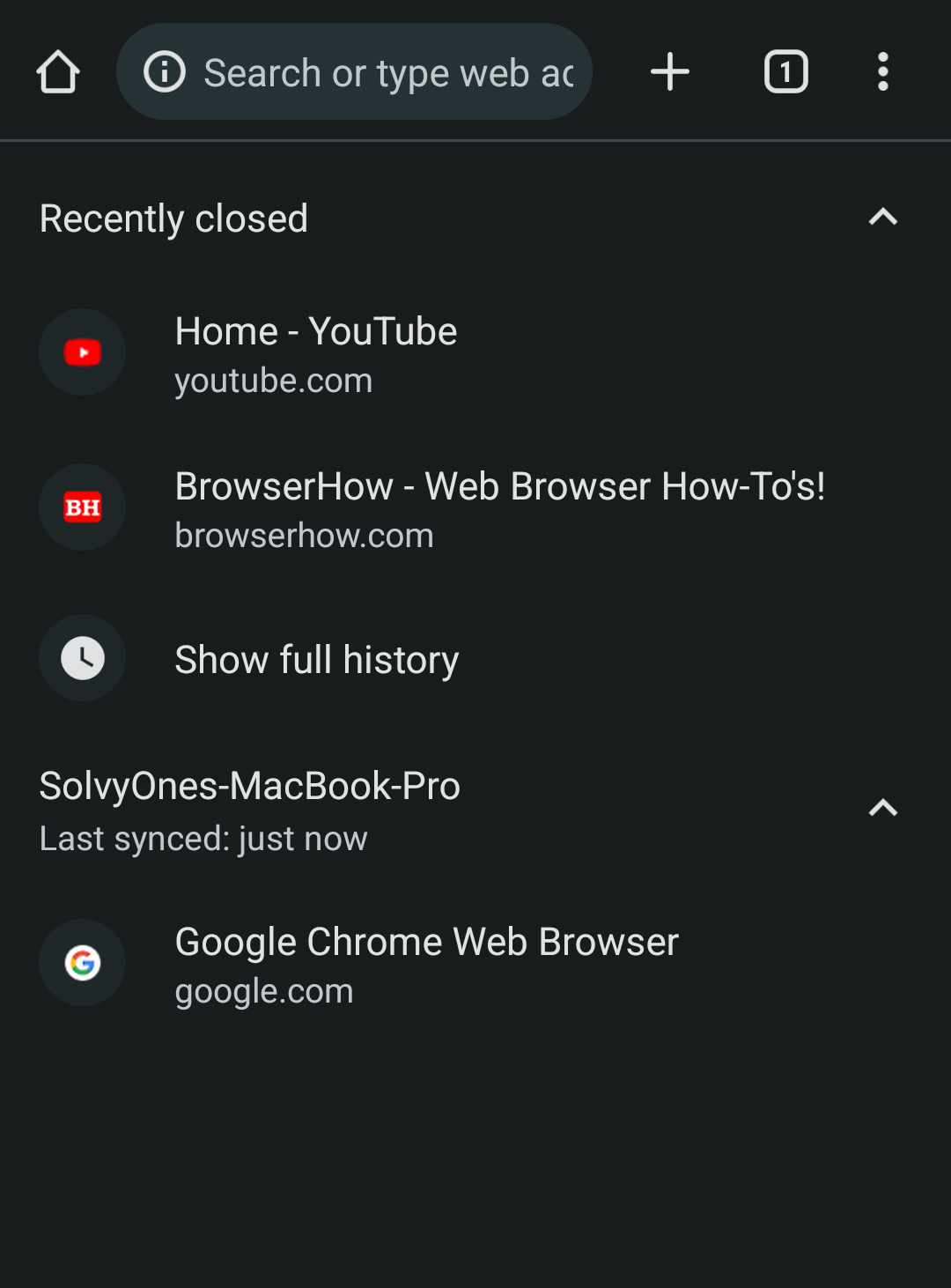Screen dimensions: 951x1288
Task: Open Chrome's three-dot overflow menu
Action: [883, 71]
